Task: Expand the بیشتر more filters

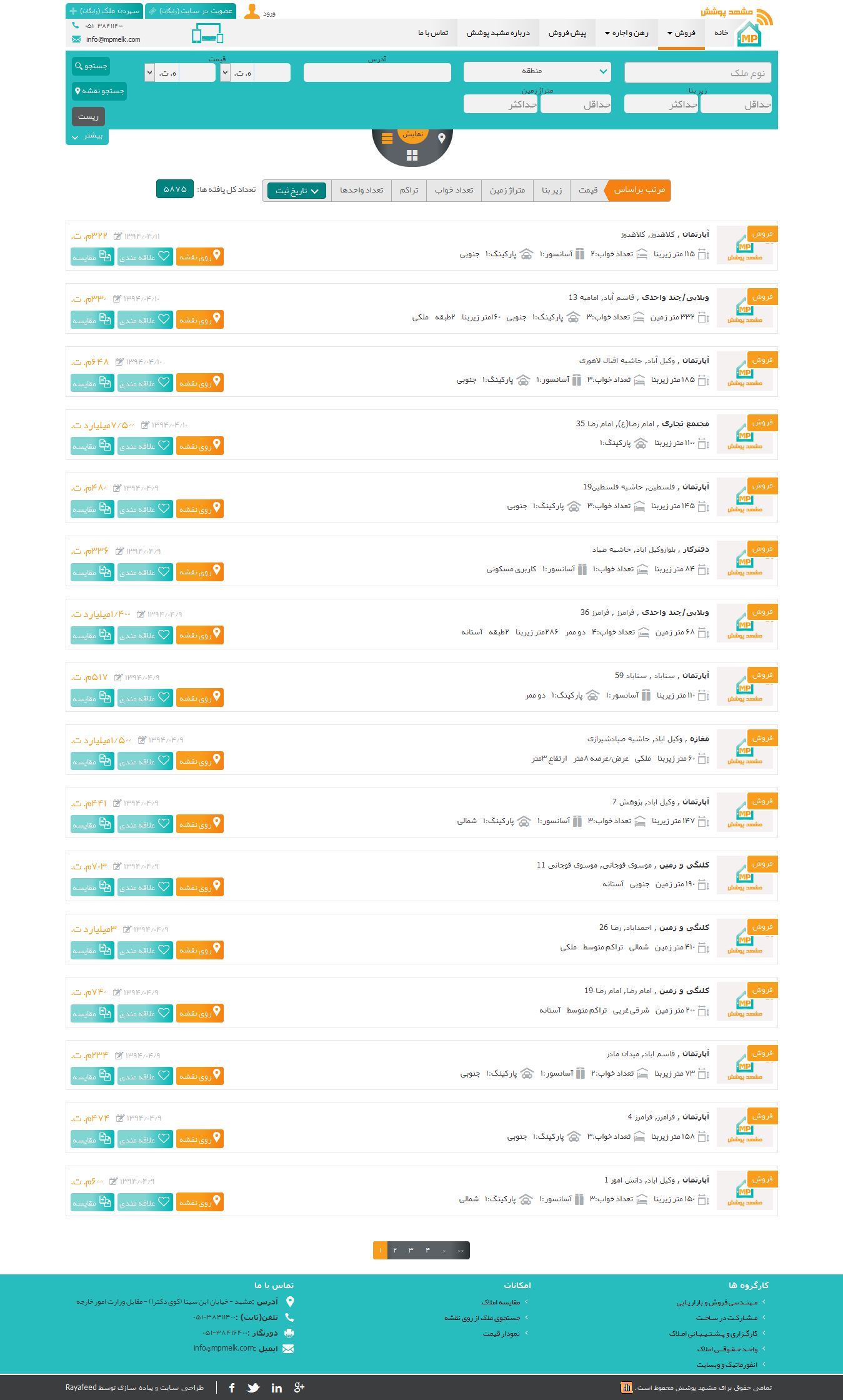Action: click(87, 136)
